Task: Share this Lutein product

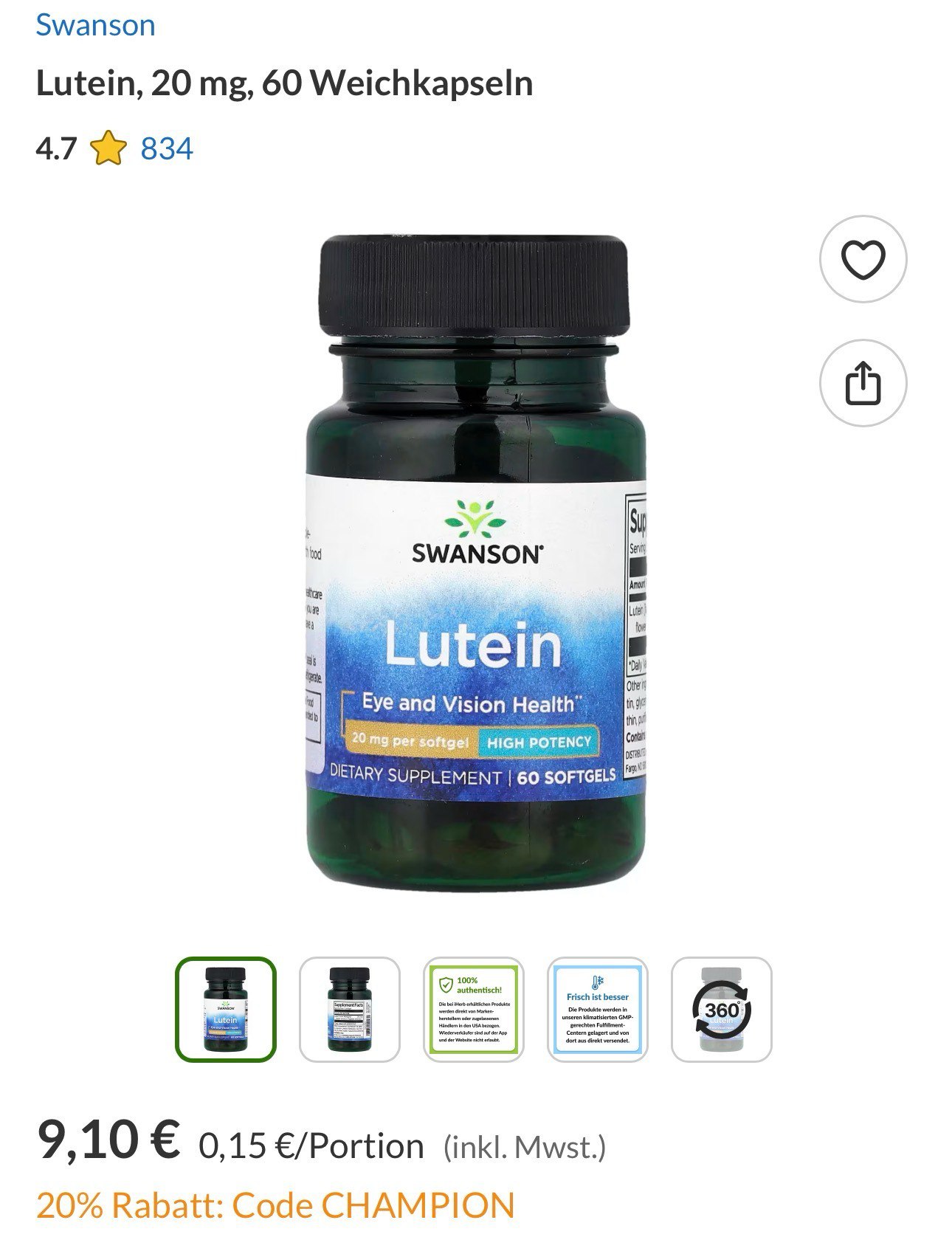Action: click(863, 383)
